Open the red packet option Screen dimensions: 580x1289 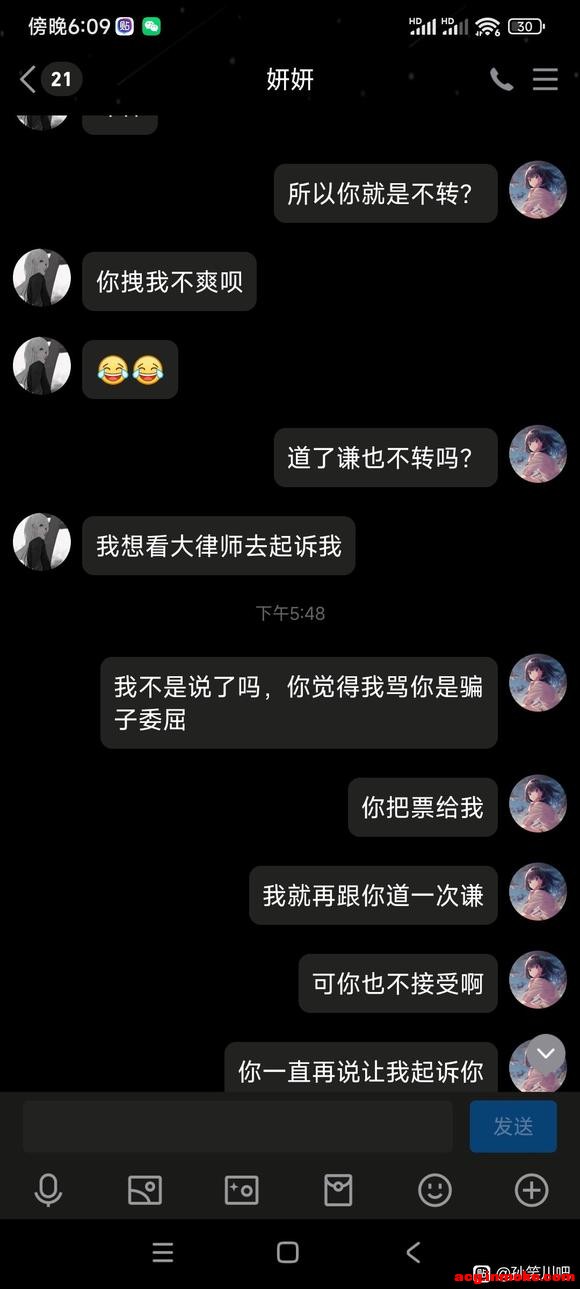pyautogui.click(x=338, y=1190)
